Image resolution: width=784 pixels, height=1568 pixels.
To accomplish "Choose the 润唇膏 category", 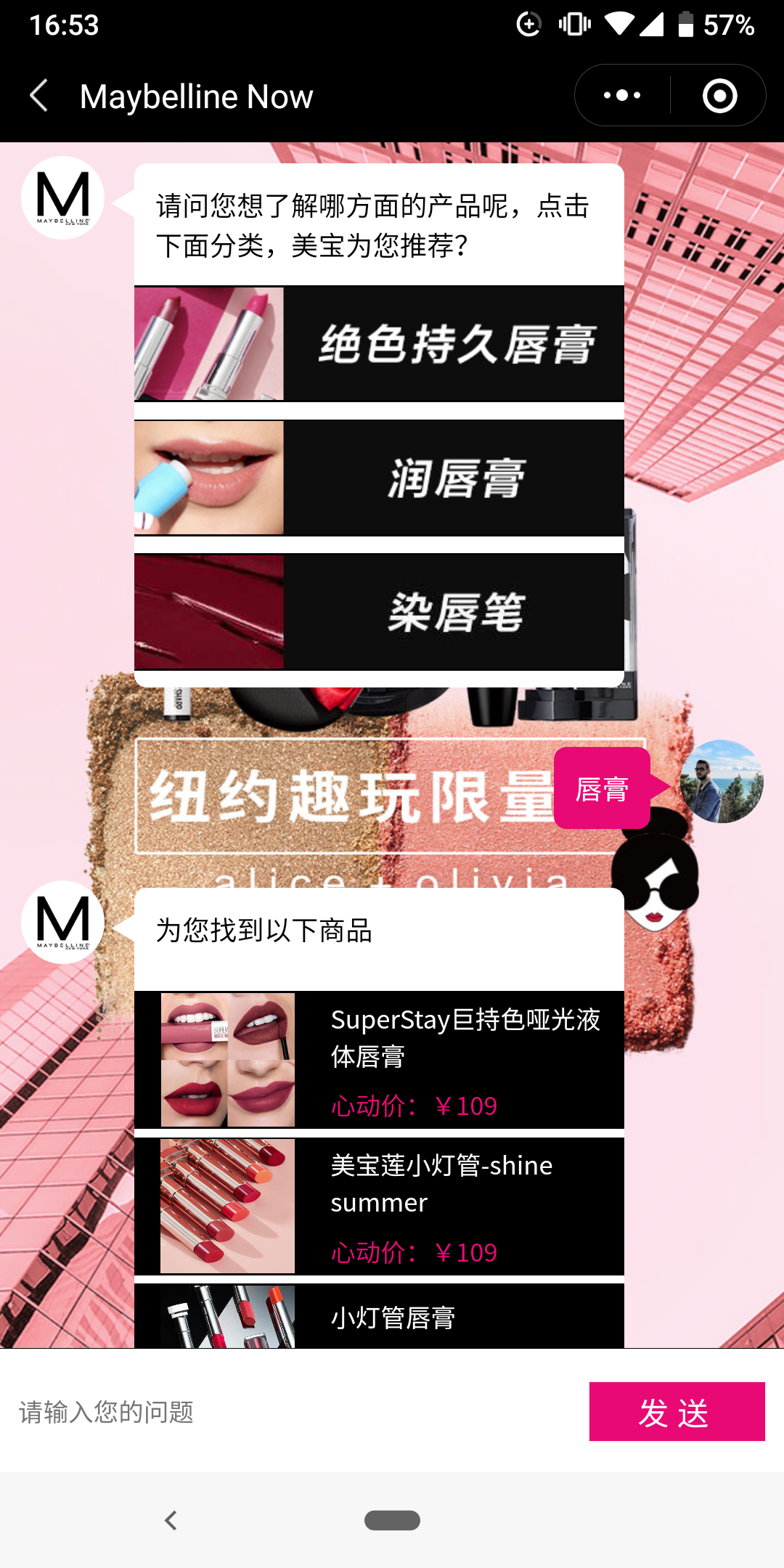I will pyautogui.click(x=379, y=478).
